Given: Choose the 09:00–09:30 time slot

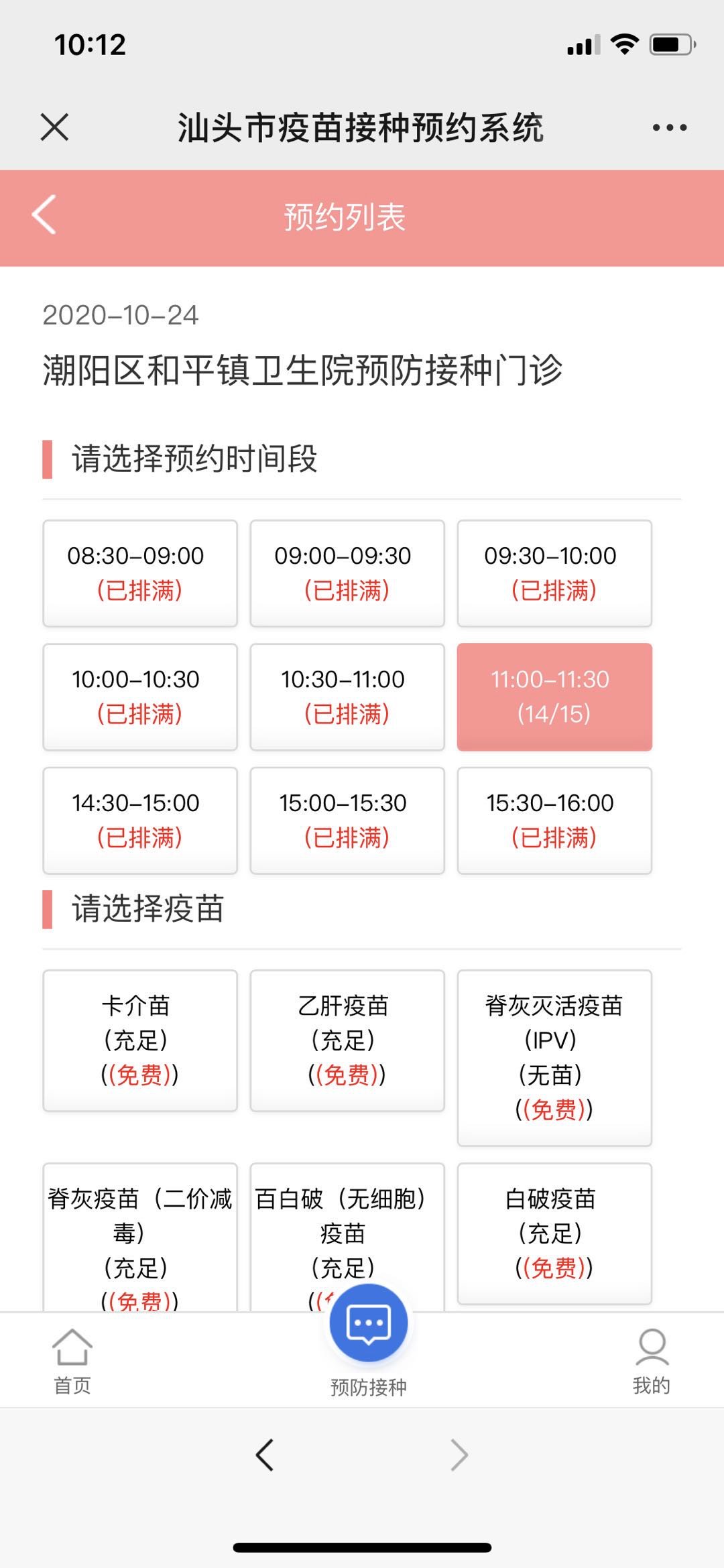Looking at the screenshot, I should coord(347,573).
